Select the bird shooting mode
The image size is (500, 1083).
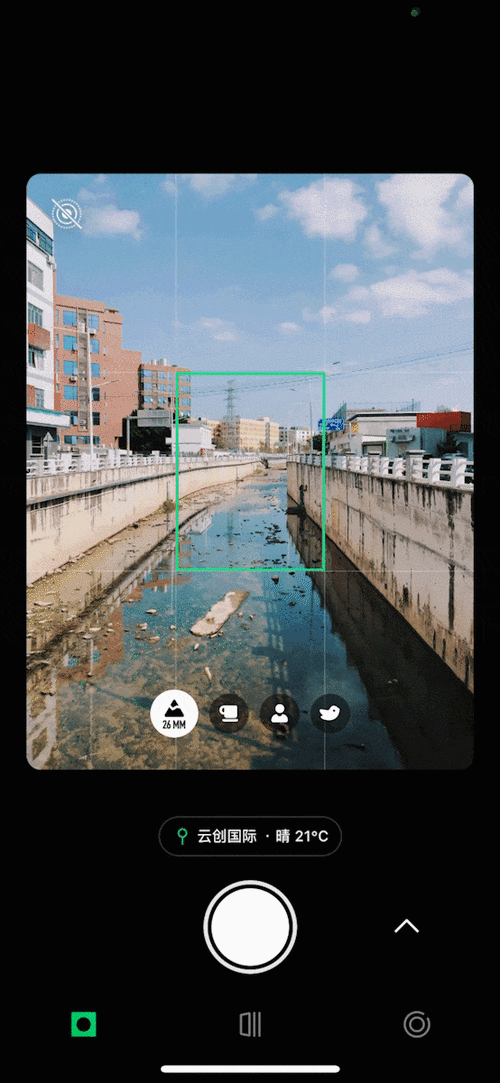point(330,713)
